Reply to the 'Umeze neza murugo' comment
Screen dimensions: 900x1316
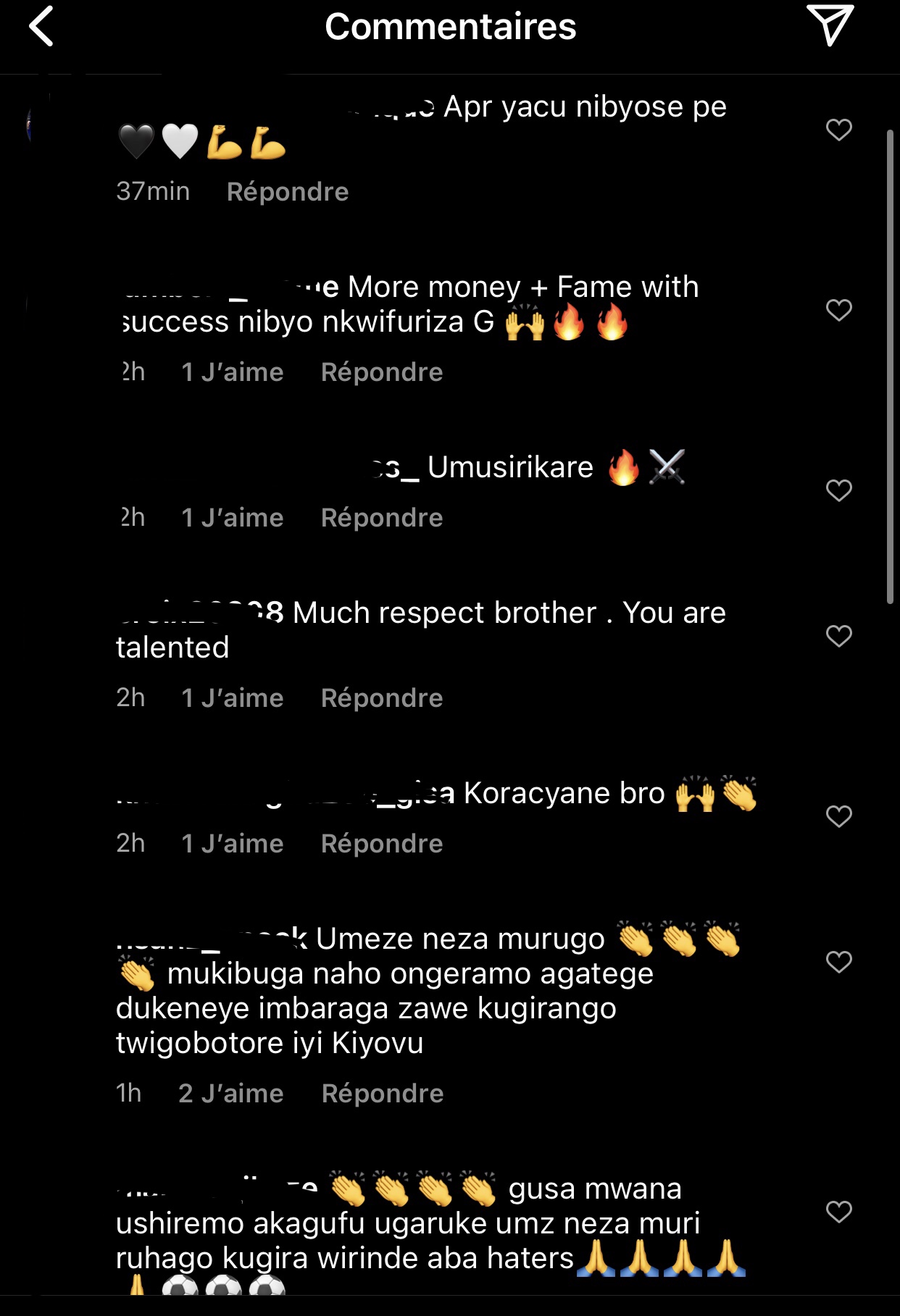pos(382,1094)
